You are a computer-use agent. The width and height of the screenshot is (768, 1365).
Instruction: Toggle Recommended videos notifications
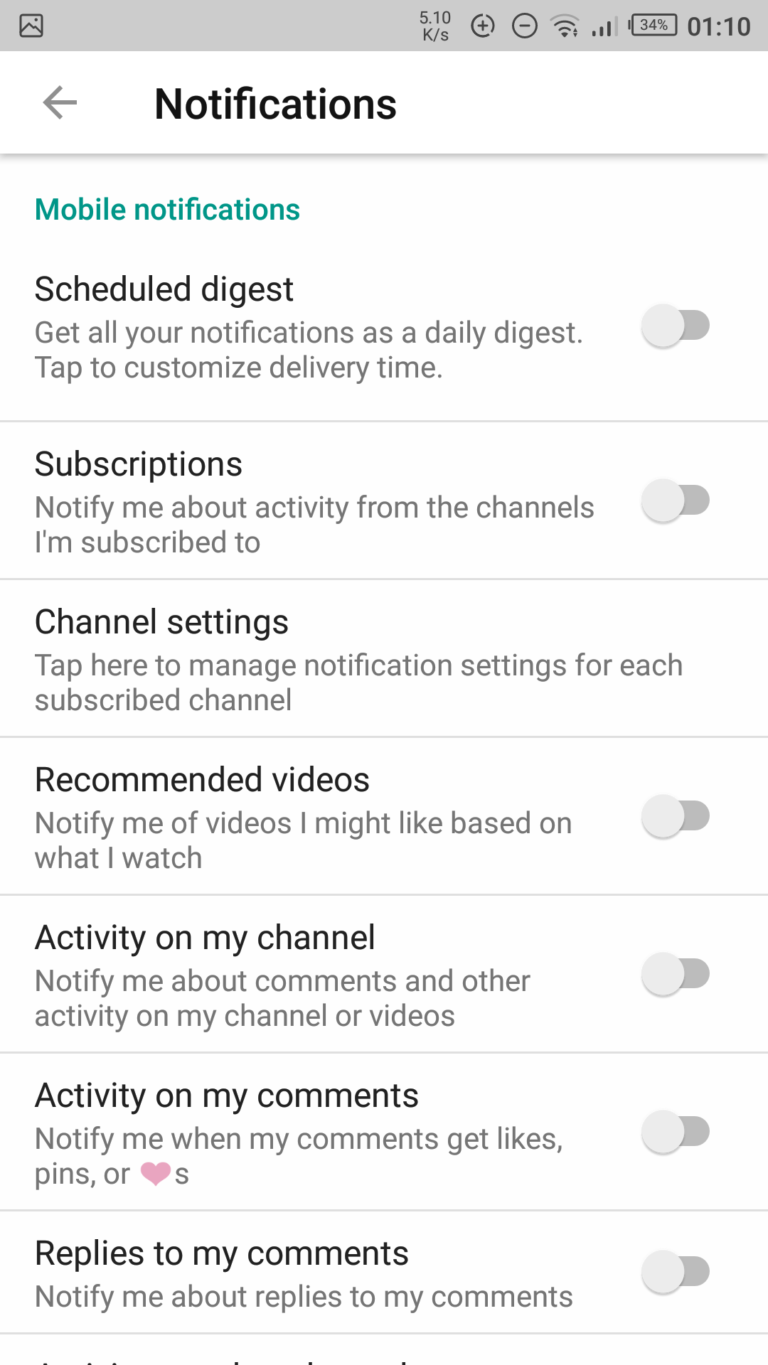[676, 816]
